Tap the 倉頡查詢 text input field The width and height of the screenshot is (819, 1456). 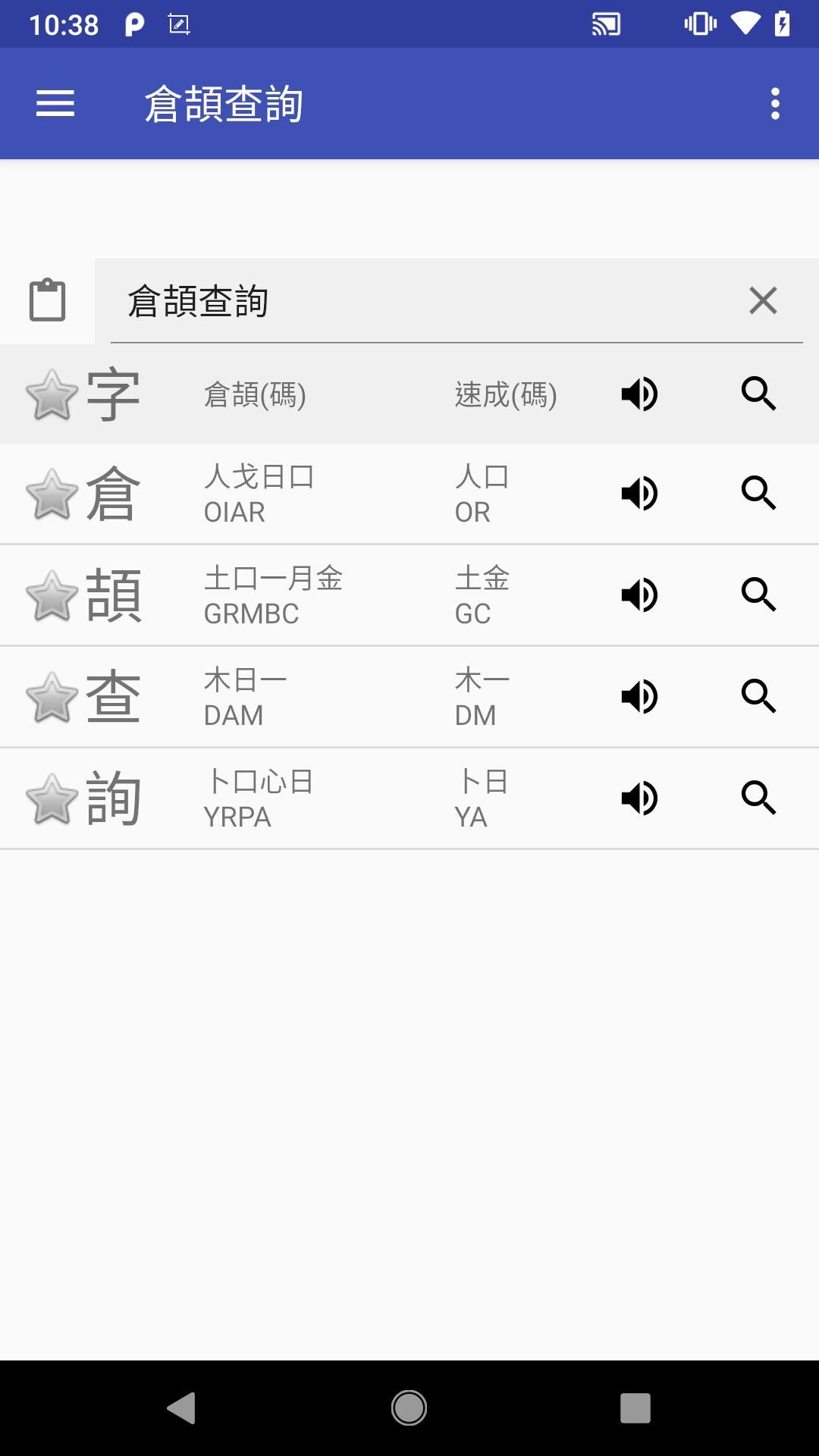point(425,301)
